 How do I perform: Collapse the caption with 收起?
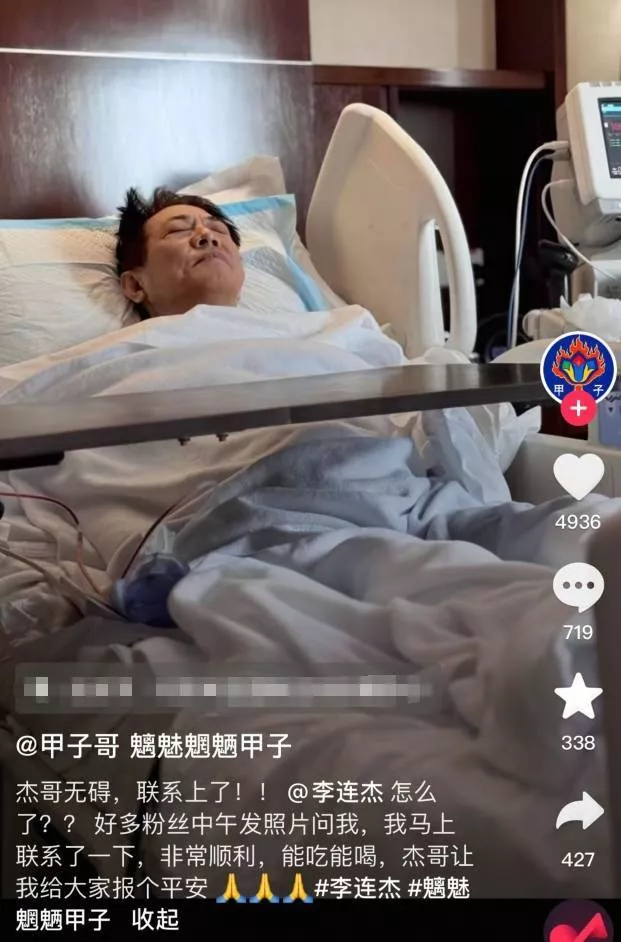click(156, 919)
